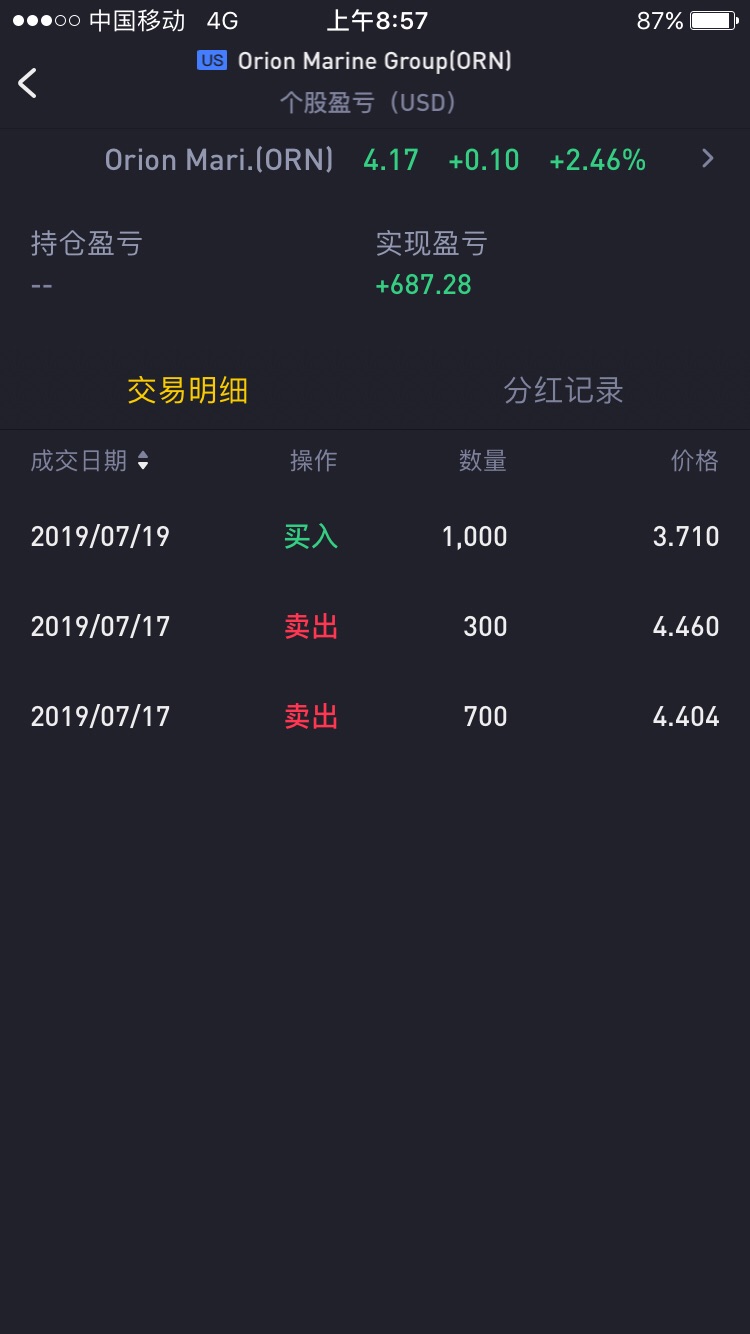Switch to the 分红记录 tab
Image resolution: width=750 pixels, height=1334 pixels.
563,390
